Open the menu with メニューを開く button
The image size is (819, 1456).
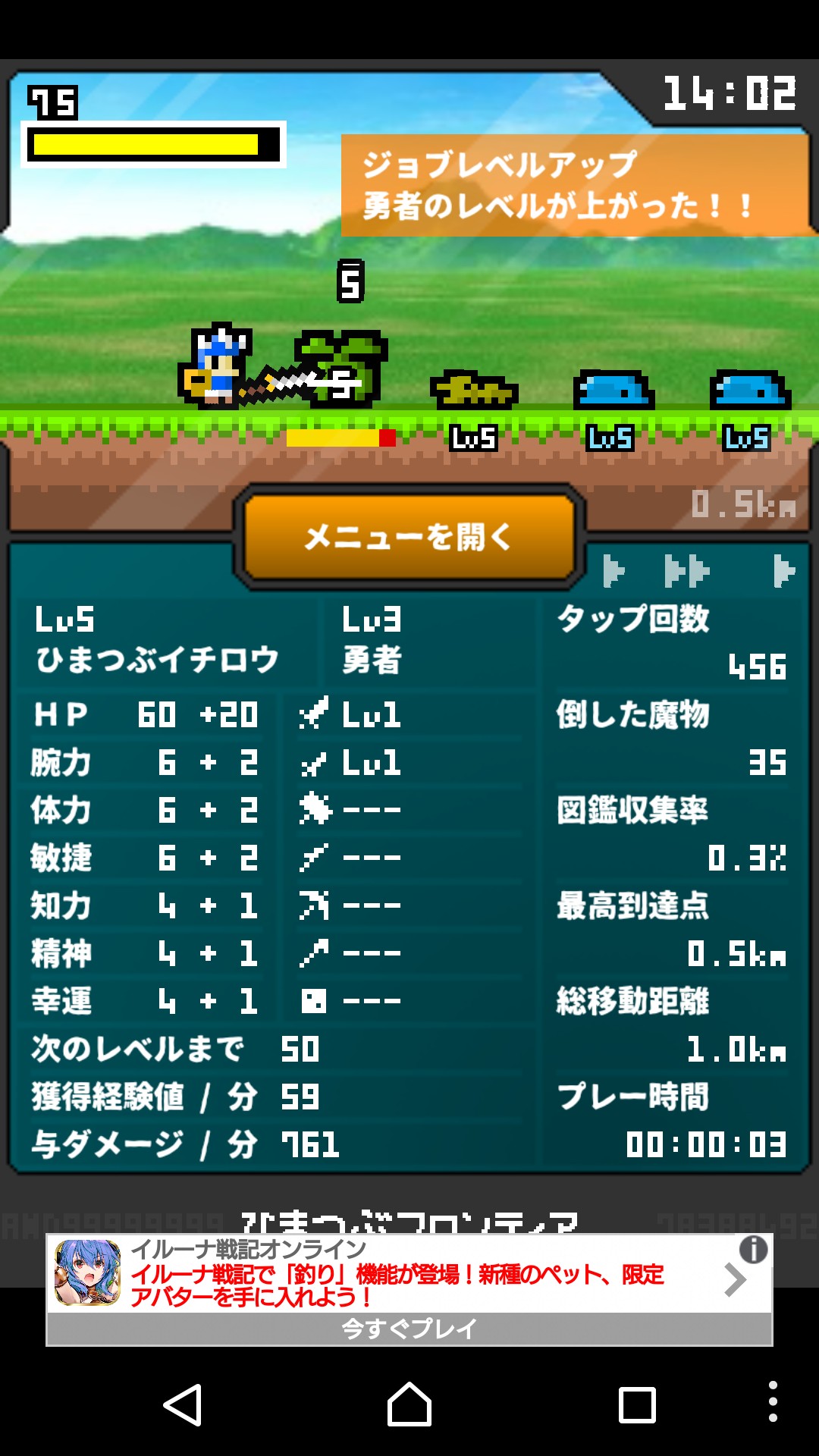click(x=409, y=537)
